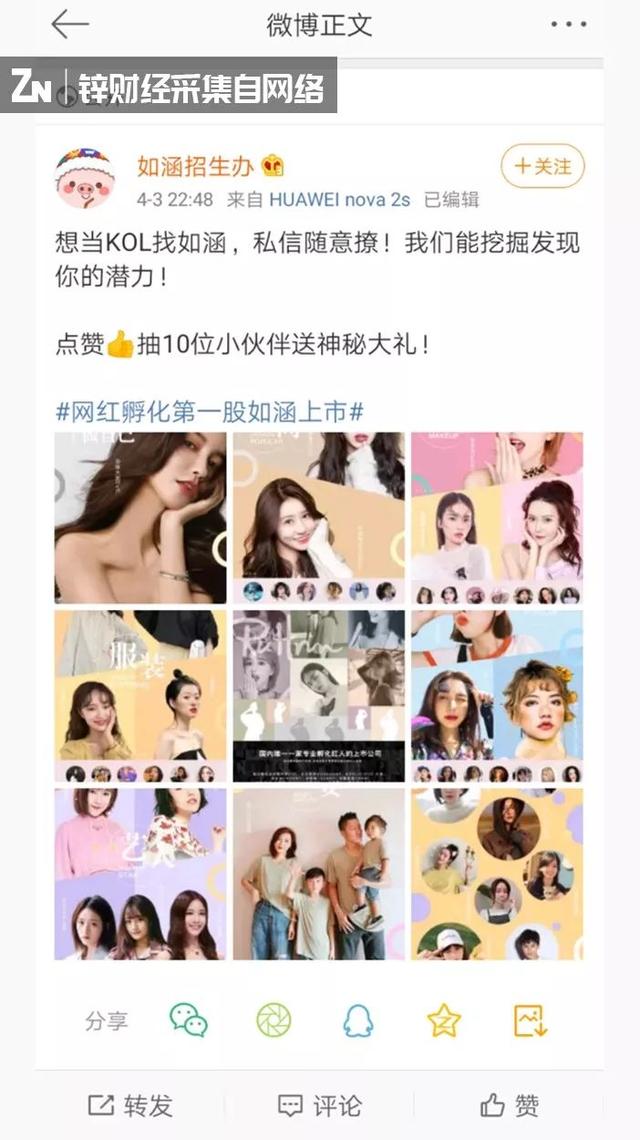View the black-and-white collage photo
640x1140 pixels.
click(319, 697)
